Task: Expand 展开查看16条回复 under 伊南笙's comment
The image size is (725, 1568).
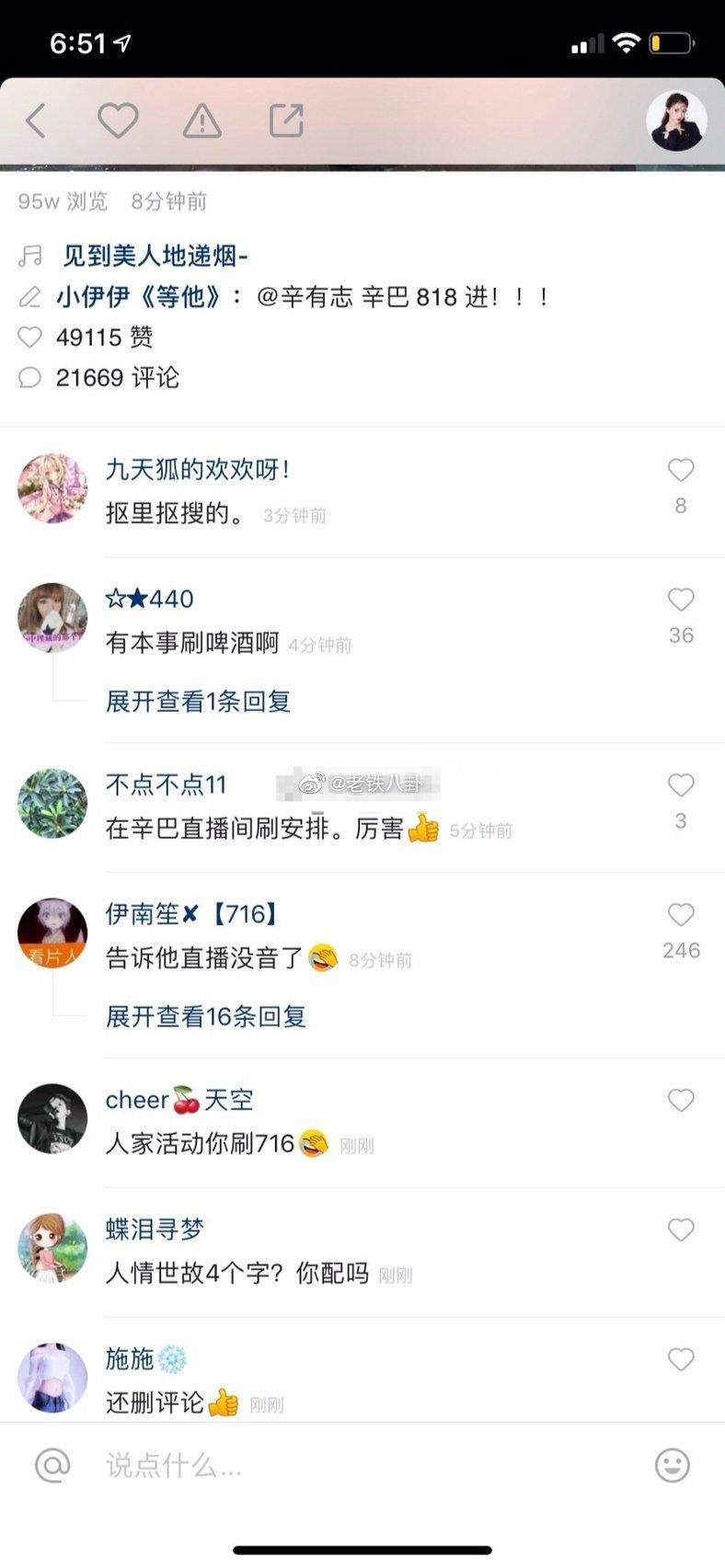Action: coord(205,1016)
